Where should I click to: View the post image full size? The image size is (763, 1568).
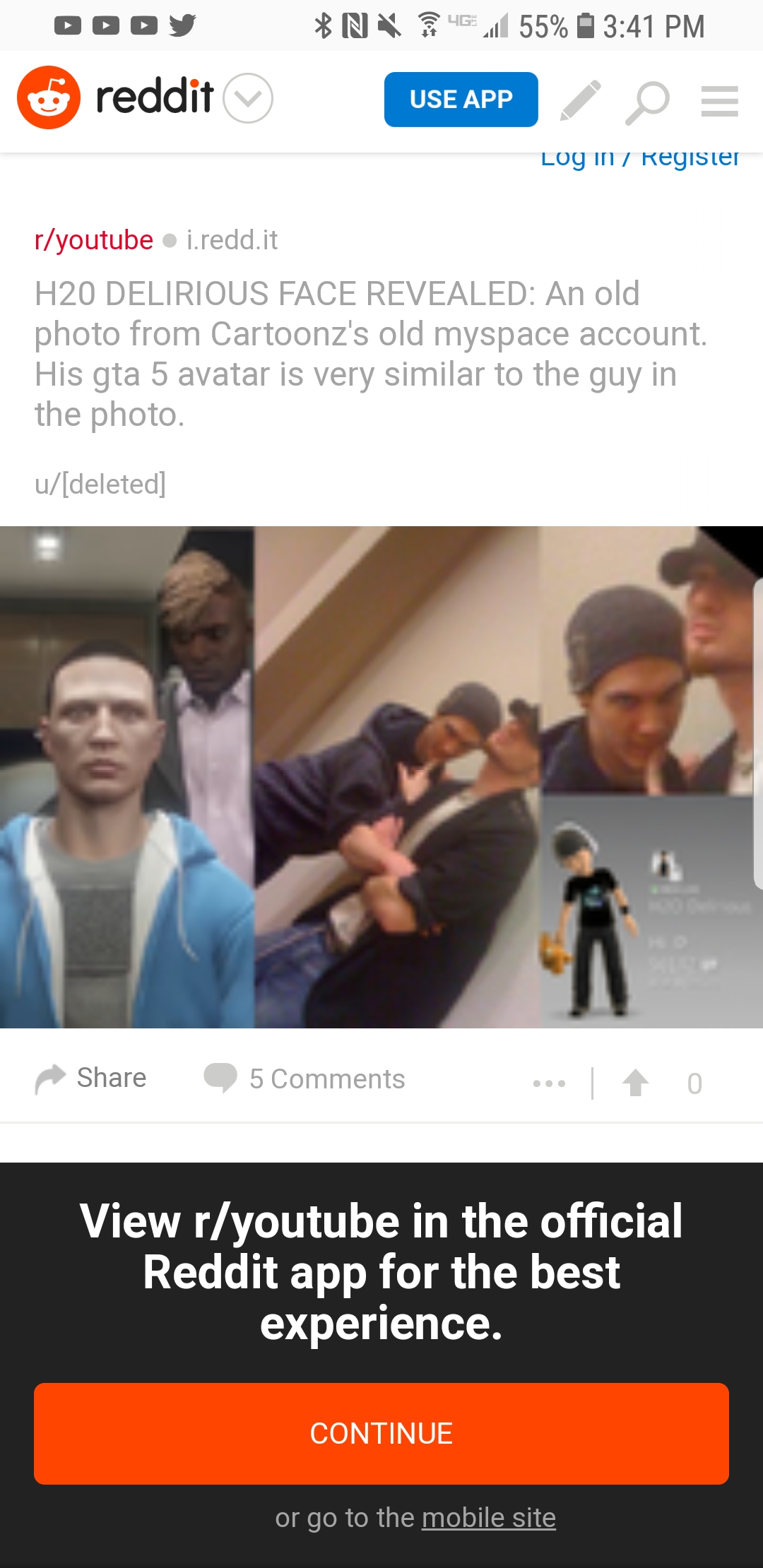click(x=381, y=777)
